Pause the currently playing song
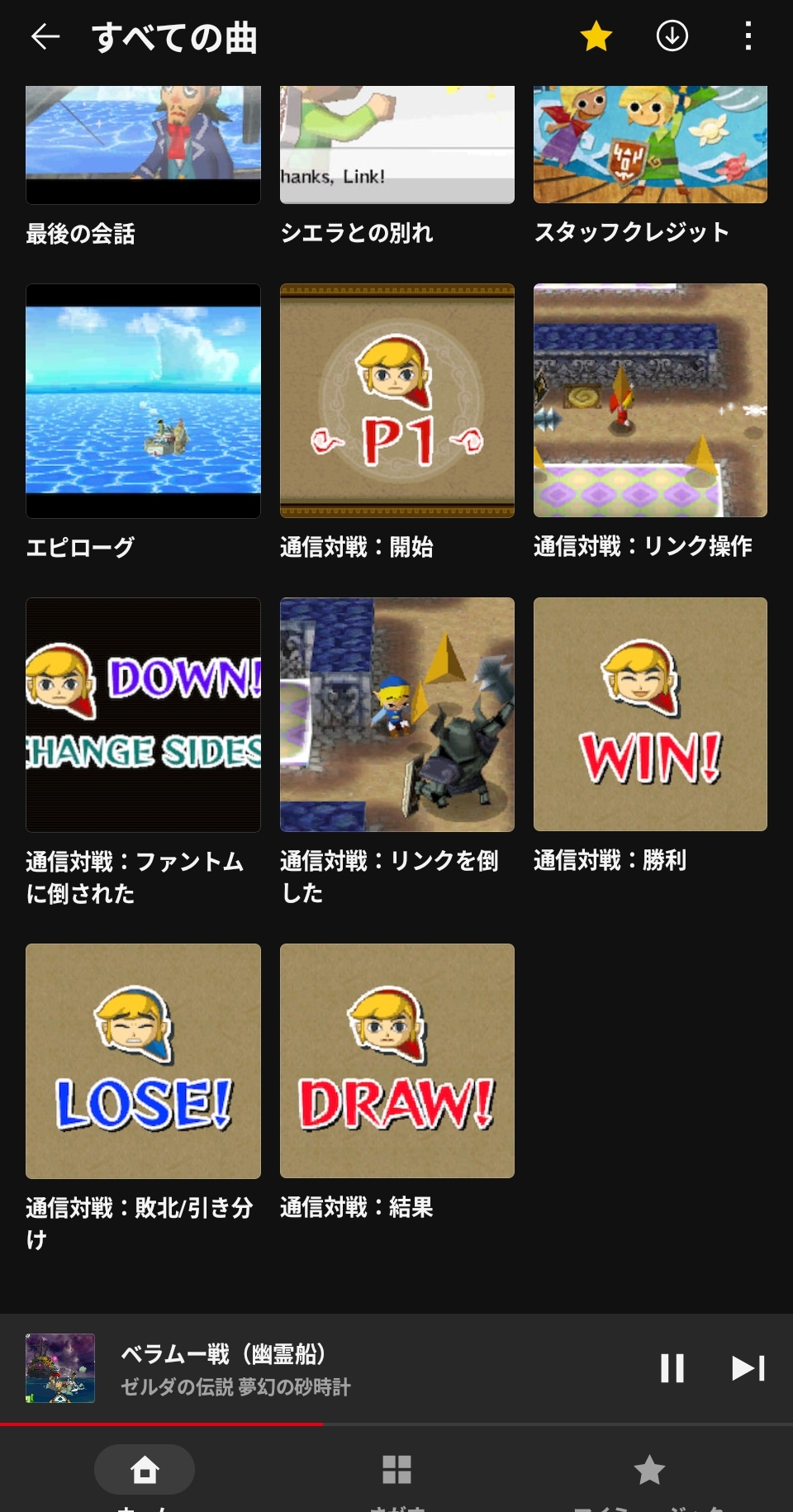The width and height of the screenshot is (793, 1512). point(672,1368)
